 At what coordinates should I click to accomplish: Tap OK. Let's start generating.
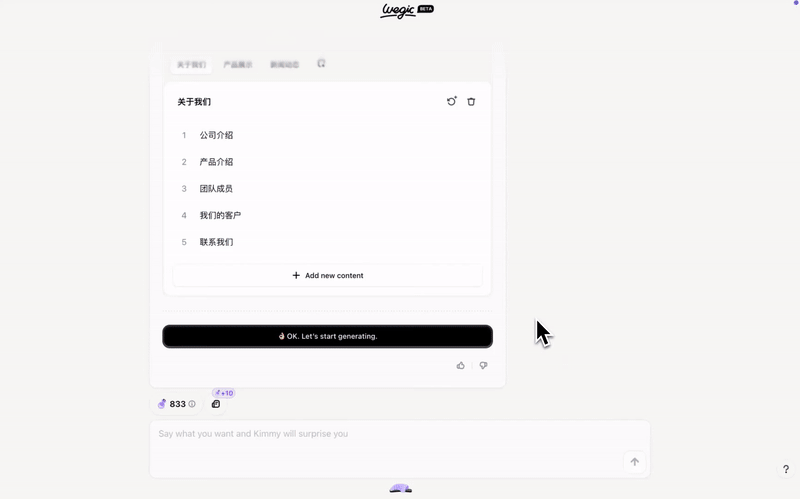click(x=327, y=336)
